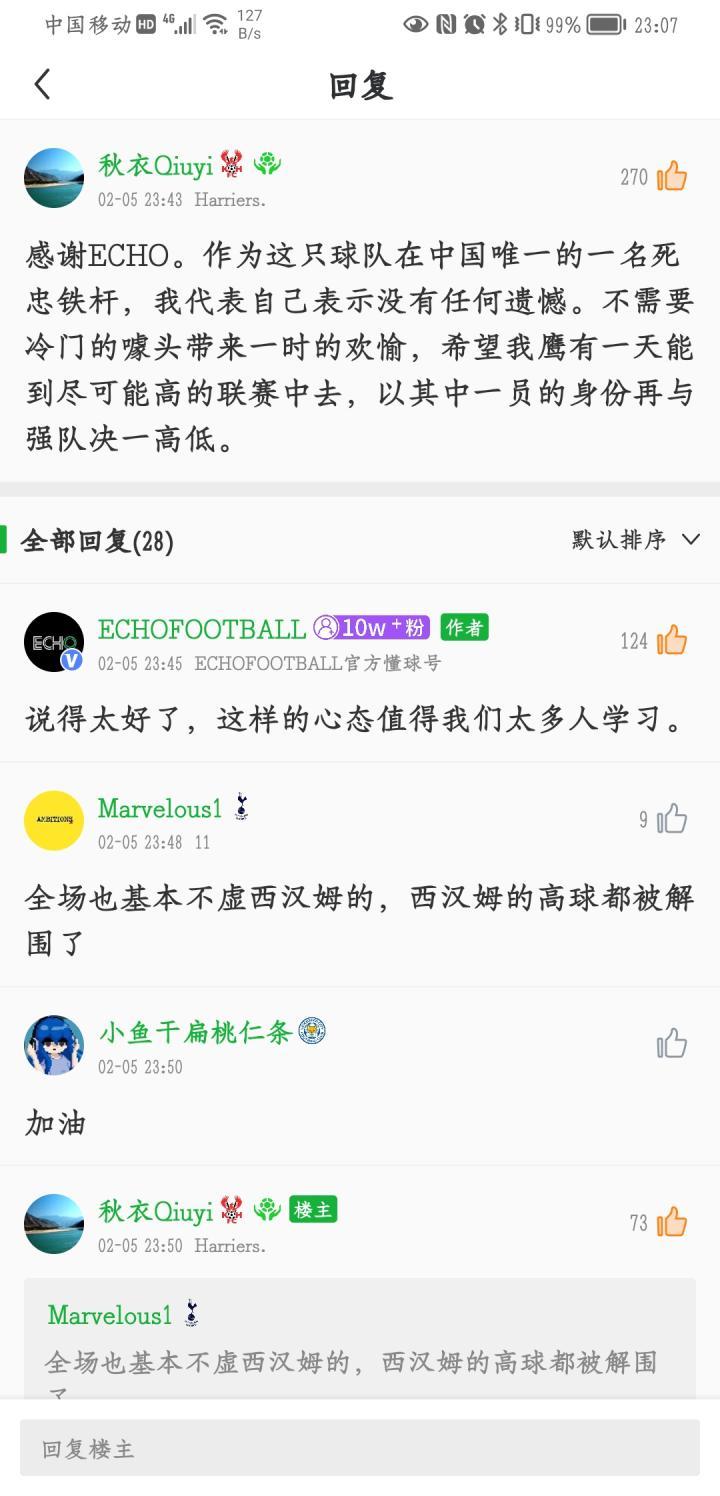This screenshot has height=1496, width=720.
Task: Go back from the 回复 page
Action: pos(42,85)
